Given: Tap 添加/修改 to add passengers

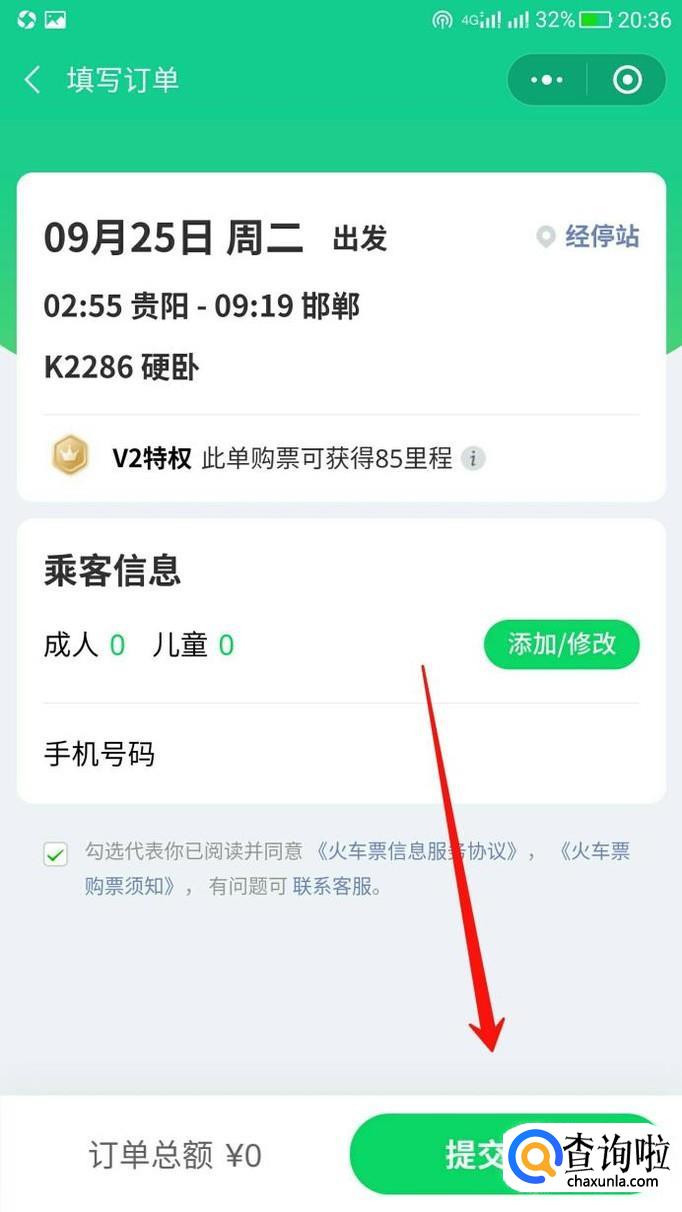Looking at the screenshot, I should click(x=561, y=644).
